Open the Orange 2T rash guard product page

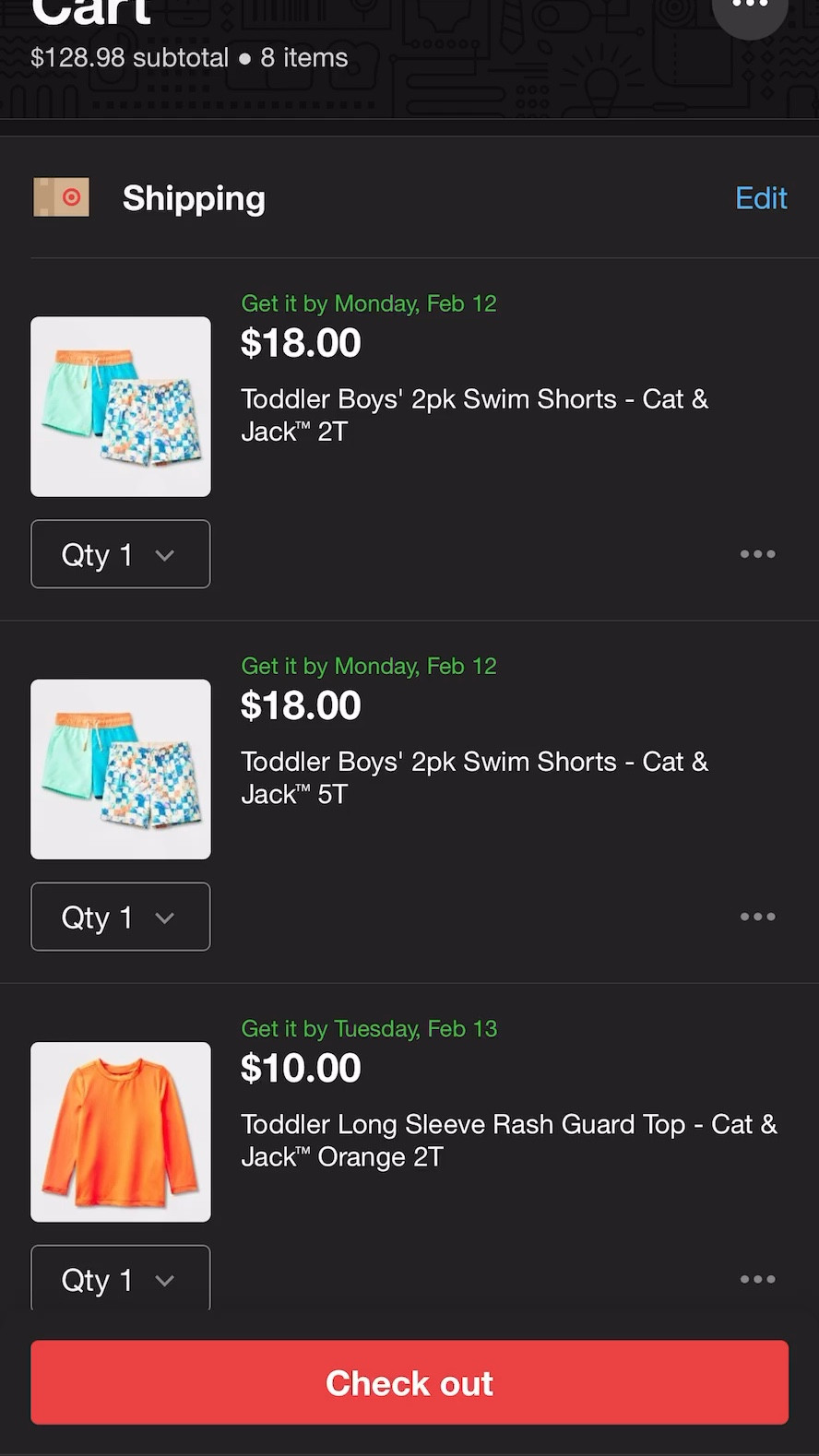(x=509, y=1140)
